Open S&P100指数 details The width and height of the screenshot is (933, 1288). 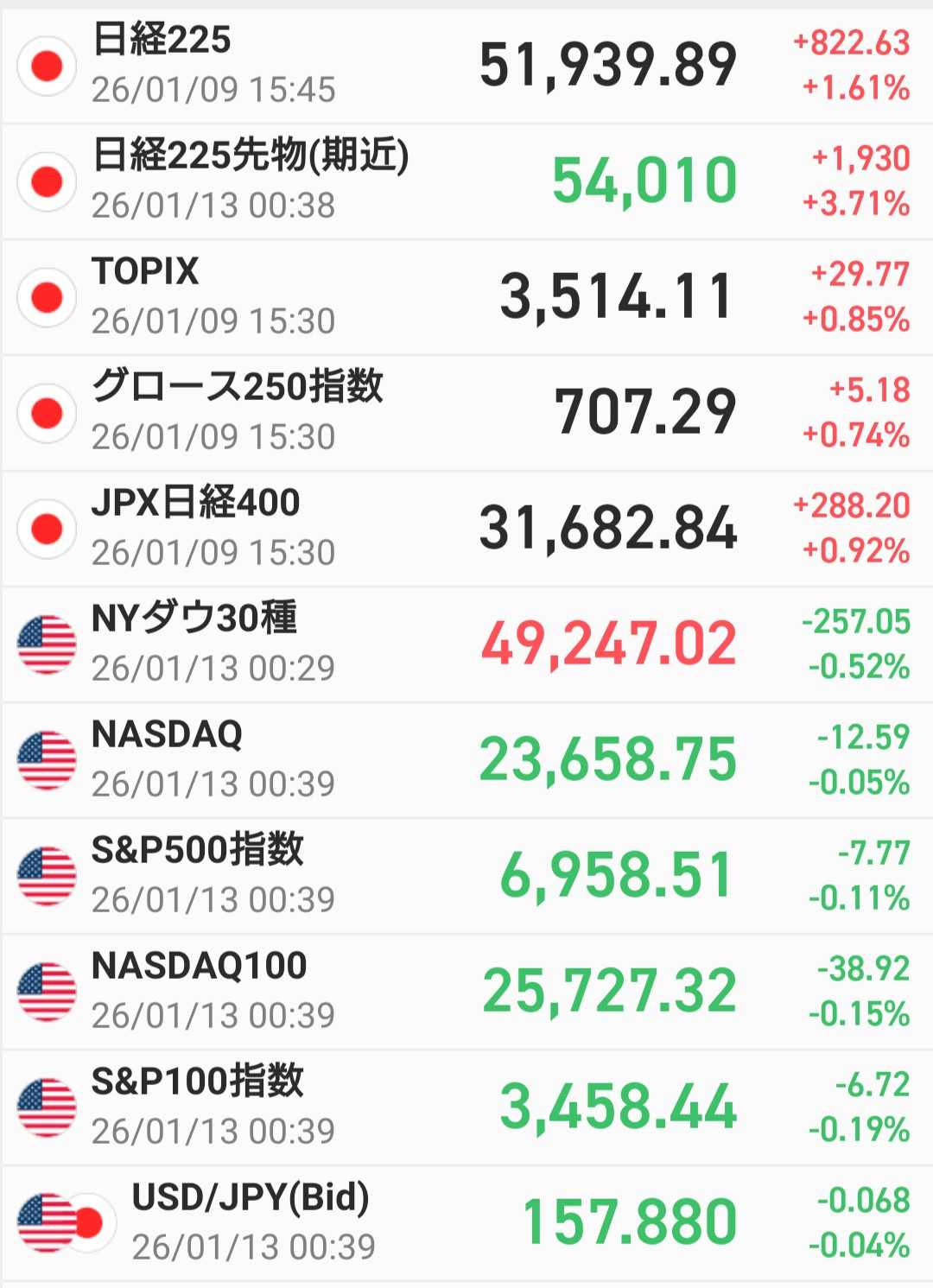(x=466, y=1107)
